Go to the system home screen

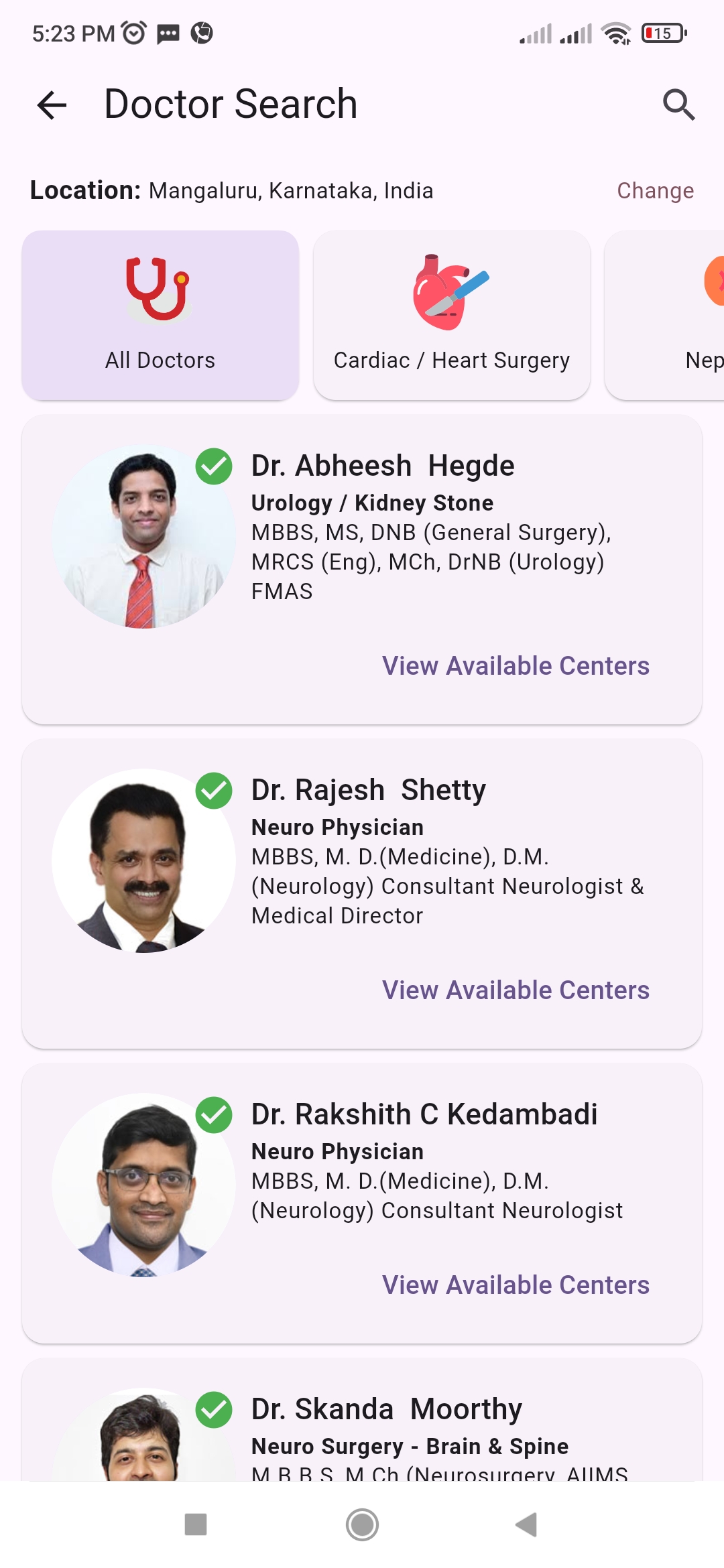(362, 1524)
